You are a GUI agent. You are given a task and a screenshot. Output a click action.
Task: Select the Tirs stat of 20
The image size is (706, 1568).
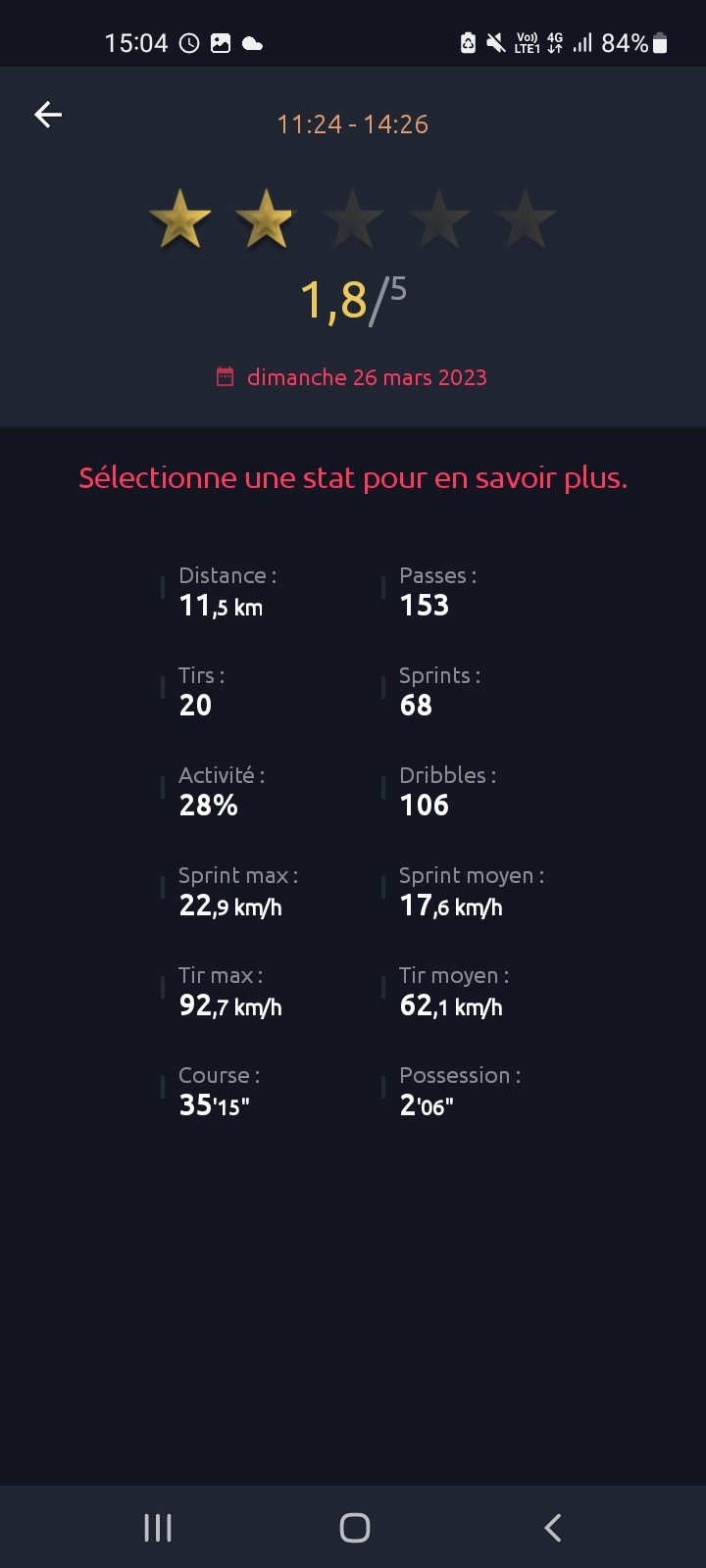pyautogui.click(x=202, y=692)
